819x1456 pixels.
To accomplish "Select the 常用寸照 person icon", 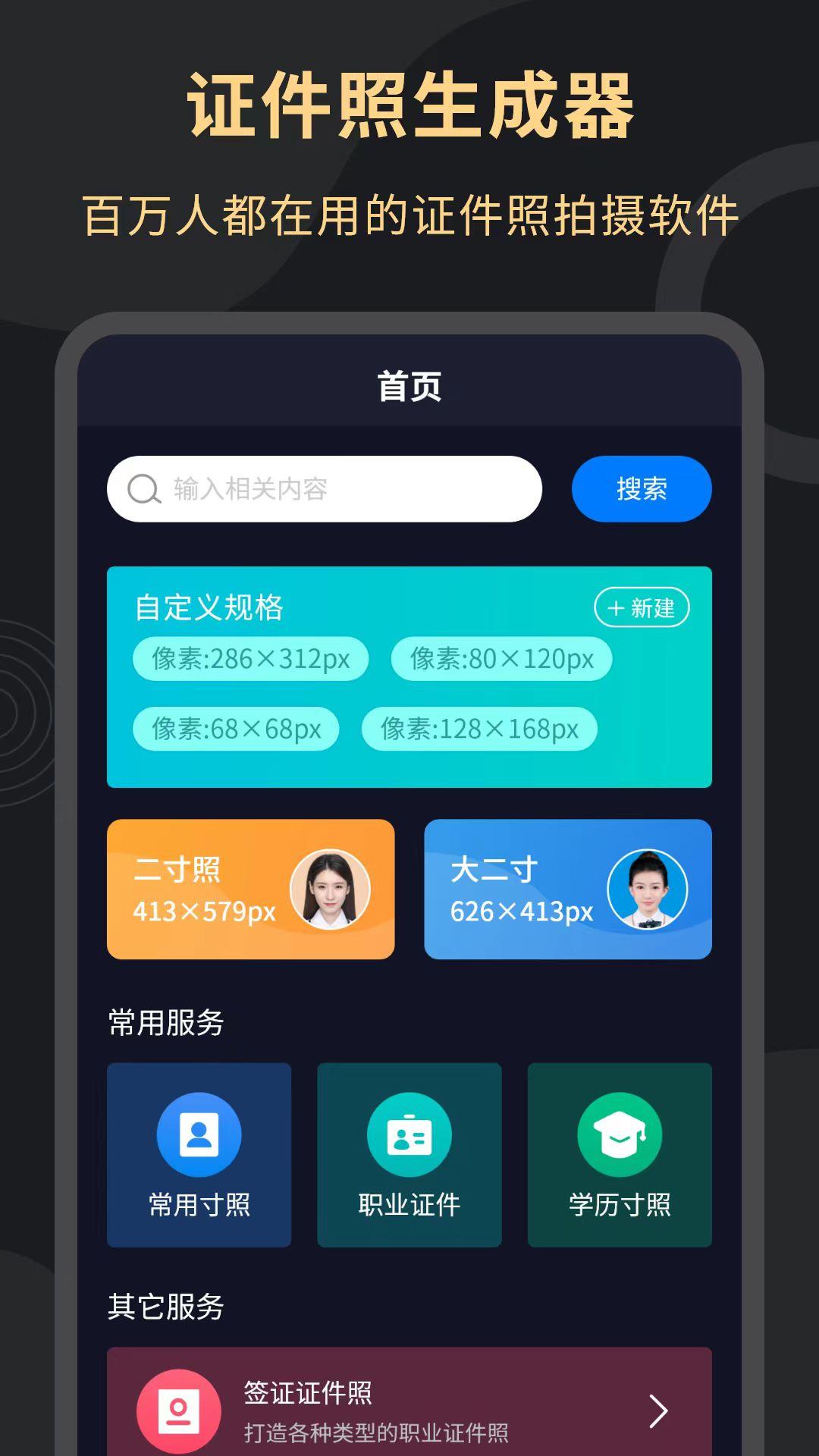I will [x=199, y=1133].
